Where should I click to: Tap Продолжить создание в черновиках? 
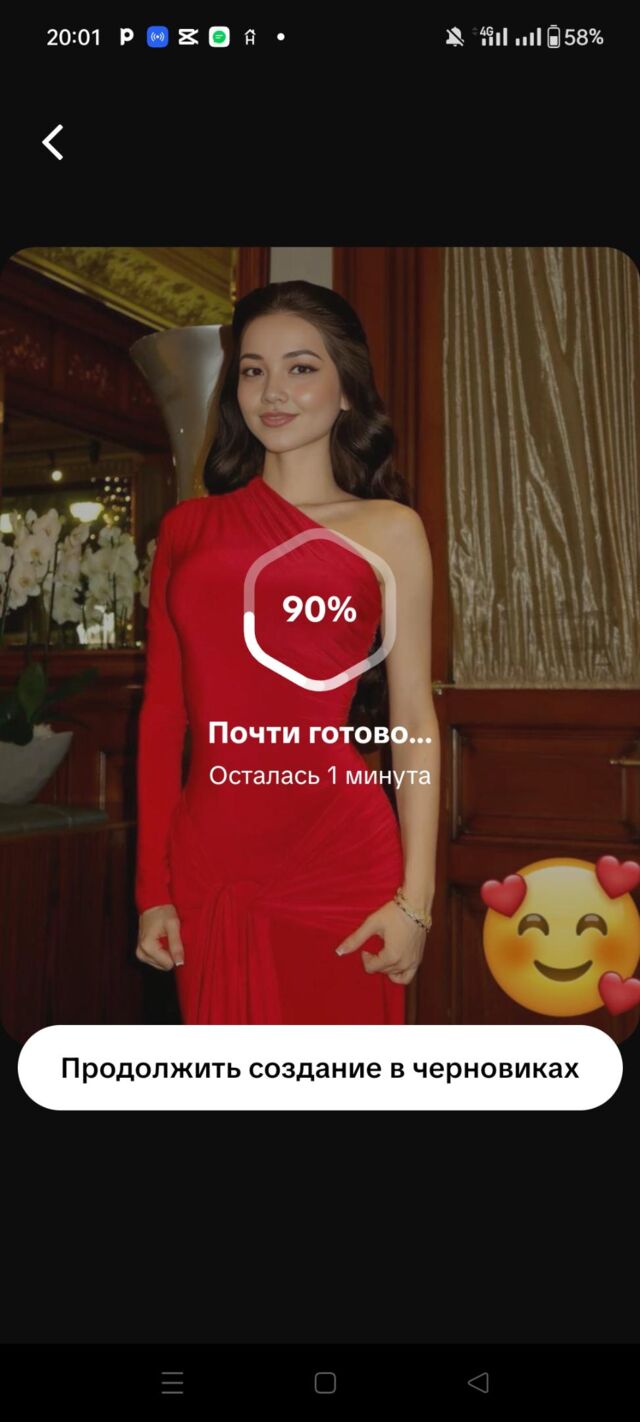point(320,1067)
